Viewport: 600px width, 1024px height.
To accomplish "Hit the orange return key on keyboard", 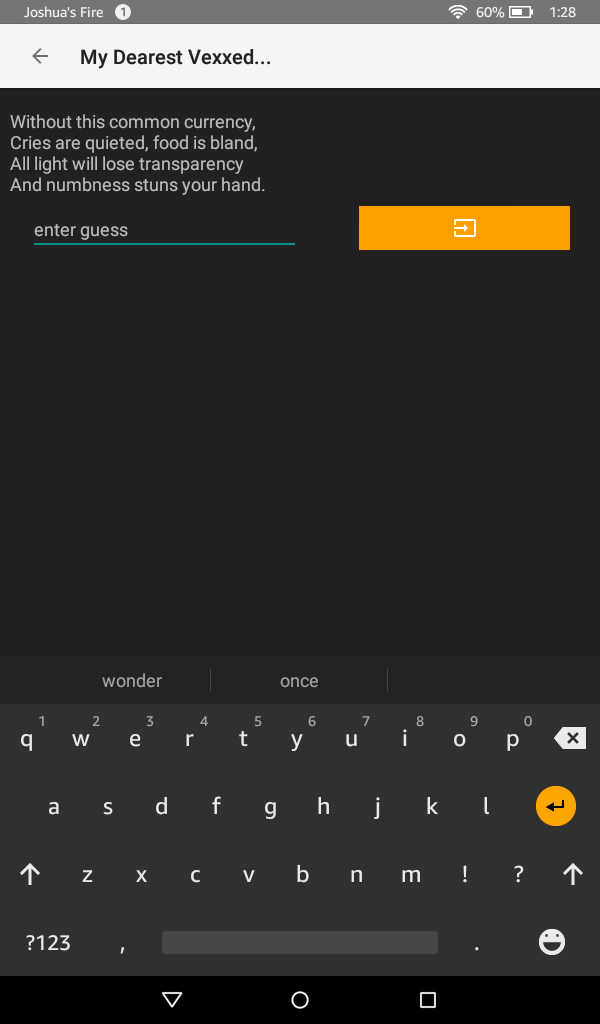I will [556, 806].
